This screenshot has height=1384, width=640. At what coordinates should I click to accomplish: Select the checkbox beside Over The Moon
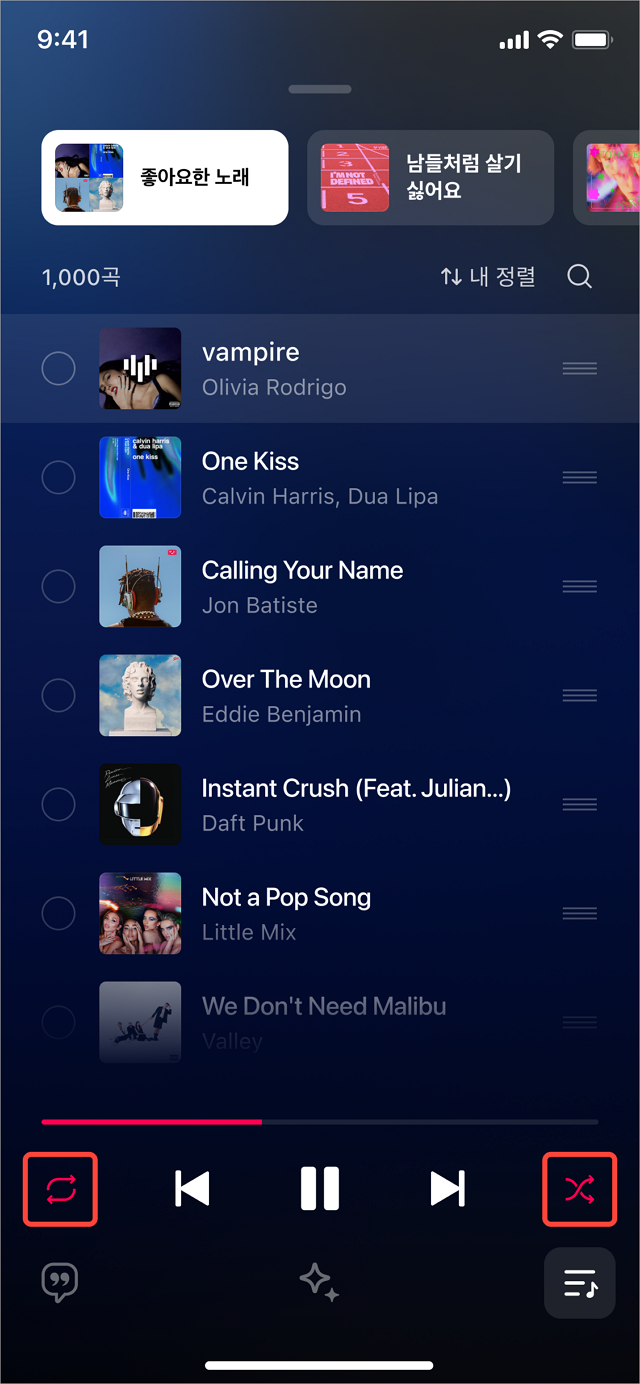(x=58, y=695)
